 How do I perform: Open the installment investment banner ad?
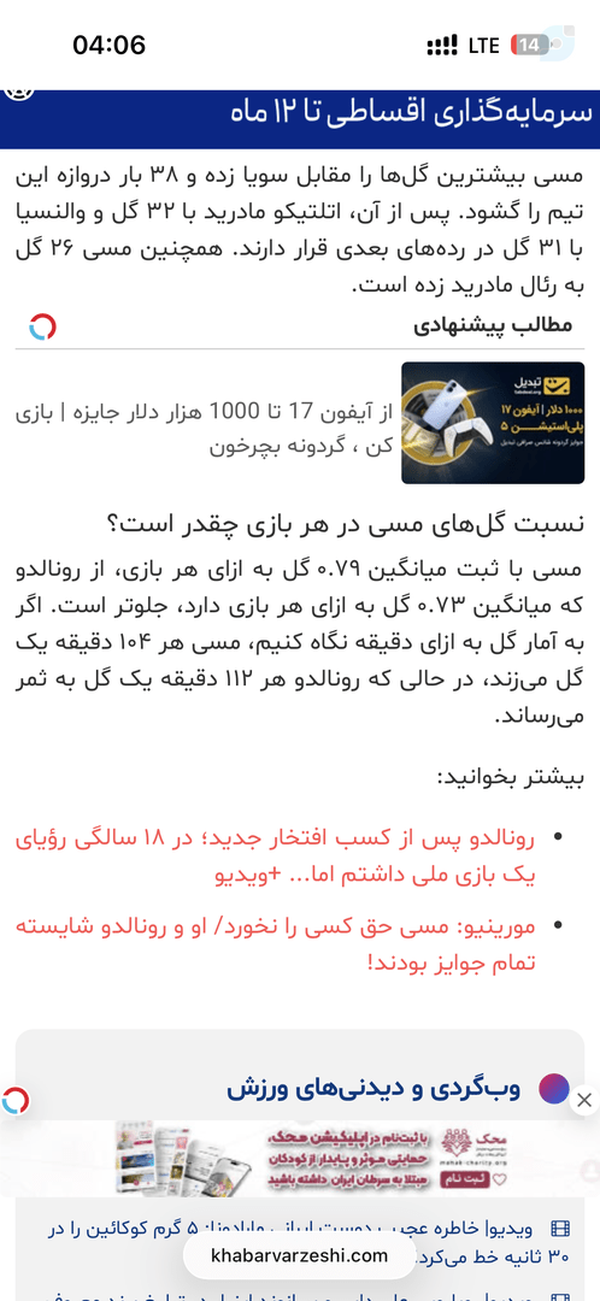point(300,119)
